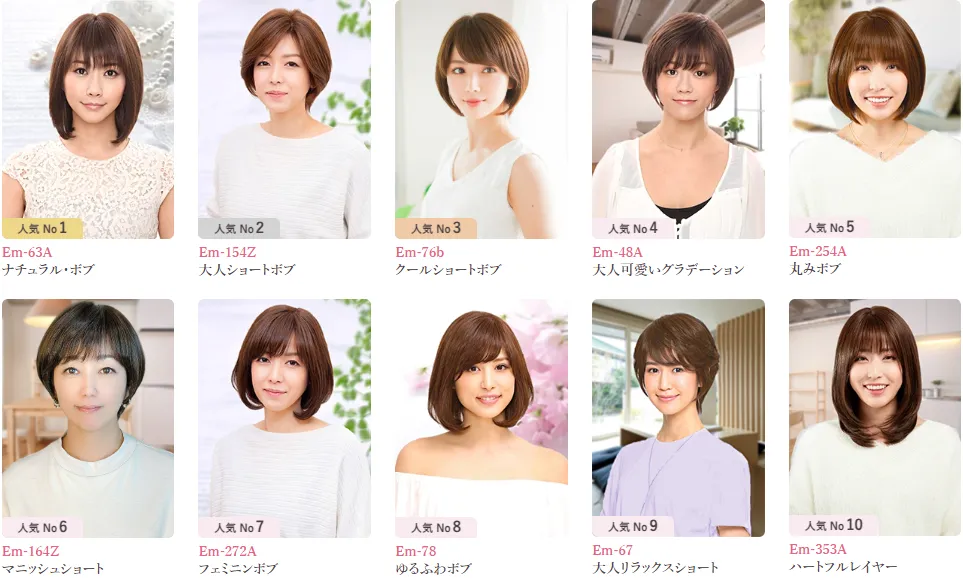963x587 pixels.
Task: View the Em-154Z 大人ショートボブ product
Action: coord(284,120)
